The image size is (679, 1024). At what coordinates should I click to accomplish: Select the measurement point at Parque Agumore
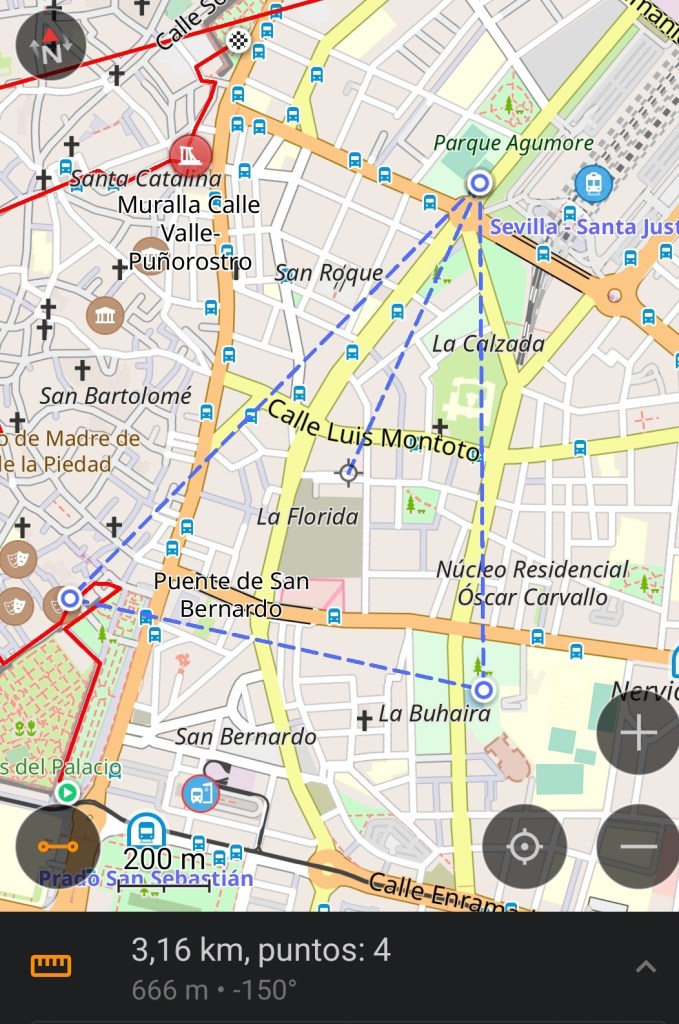coord(480,182)
